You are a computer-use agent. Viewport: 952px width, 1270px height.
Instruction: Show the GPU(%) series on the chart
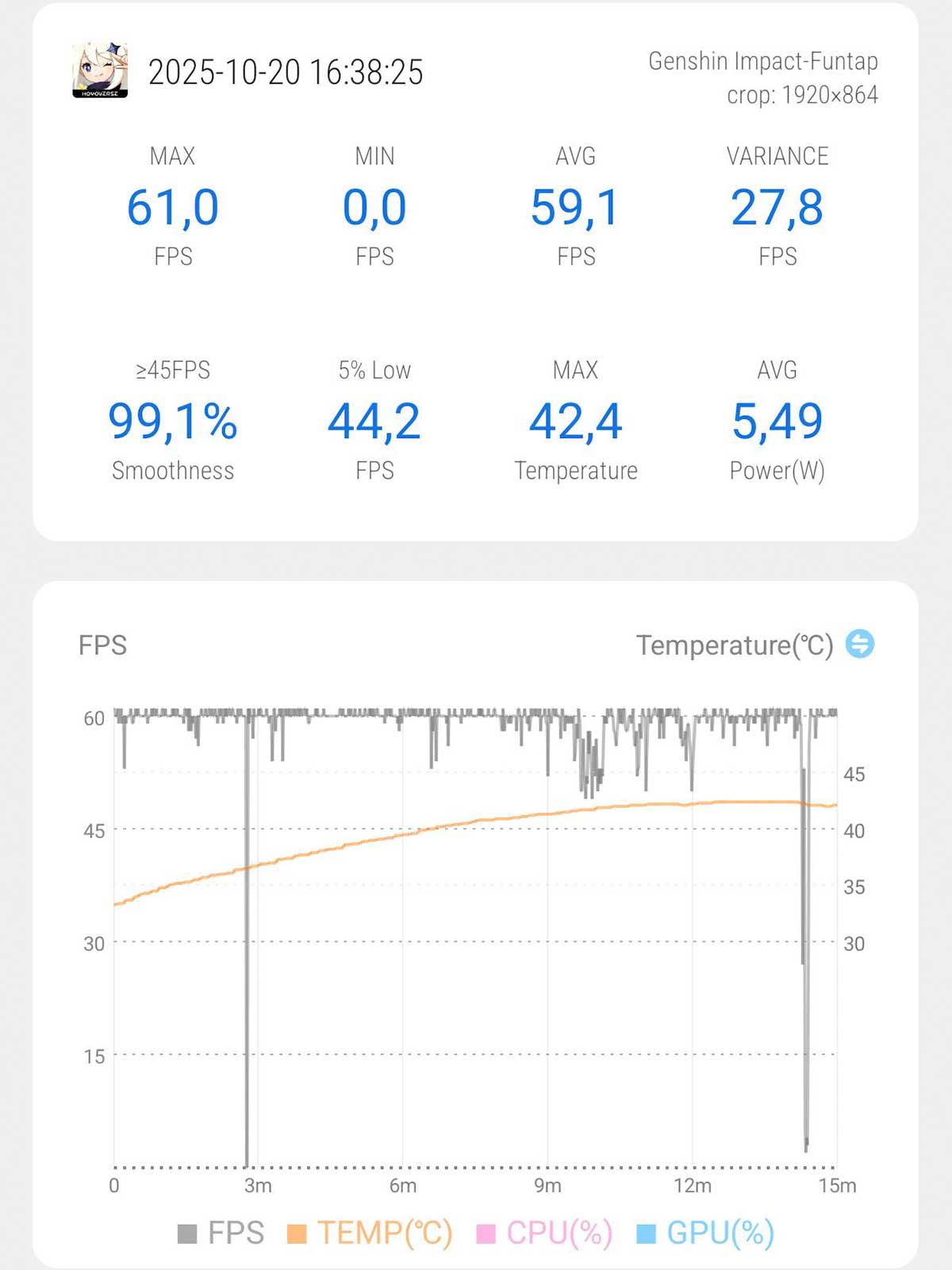tap(706, 1233)
